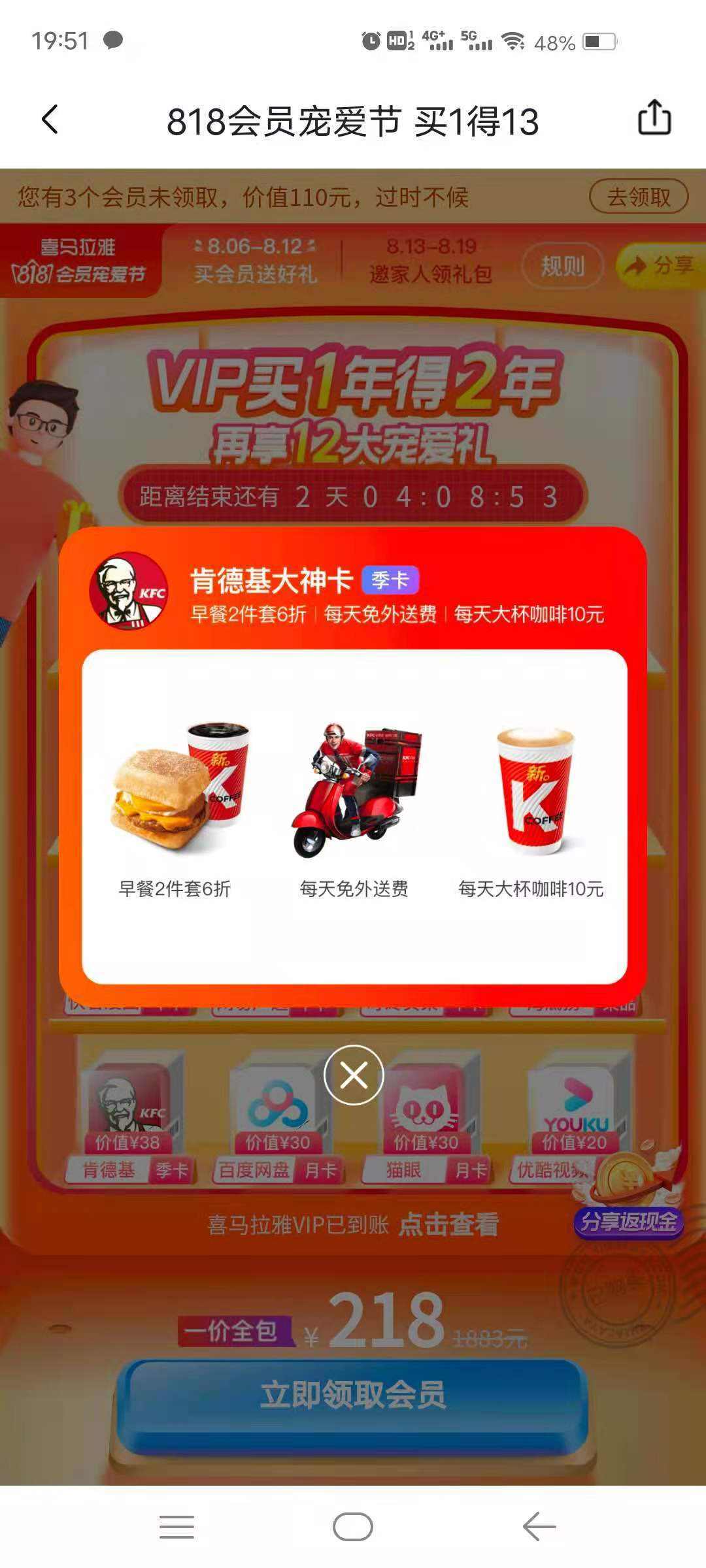The height and width of the screenshot is (1568, 706).
Task: Tap 去领取 to claim unclaimed memberships
Action: coord(639,196)
